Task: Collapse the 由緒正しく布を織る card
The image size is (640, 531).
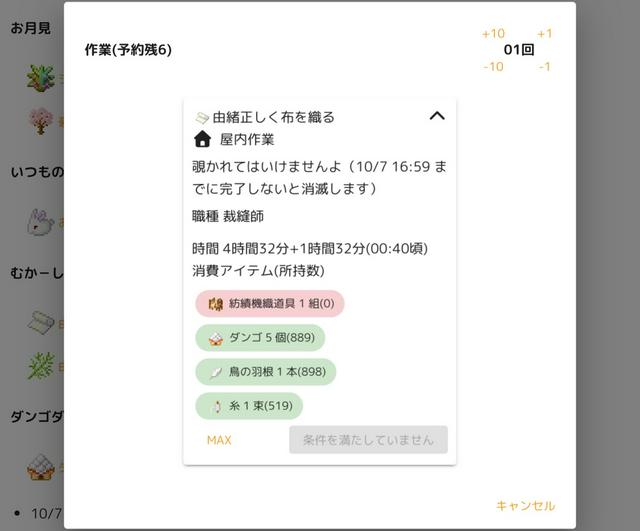Action: (x=436, y=116)
